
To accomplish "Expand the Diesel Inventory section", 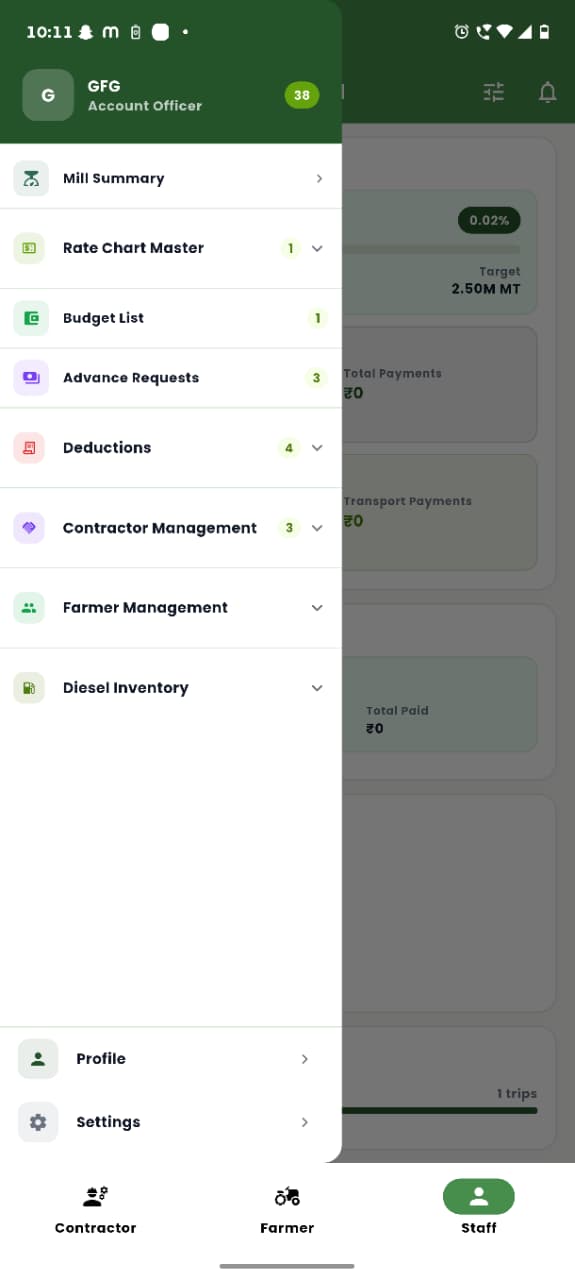I will point(170,688).
